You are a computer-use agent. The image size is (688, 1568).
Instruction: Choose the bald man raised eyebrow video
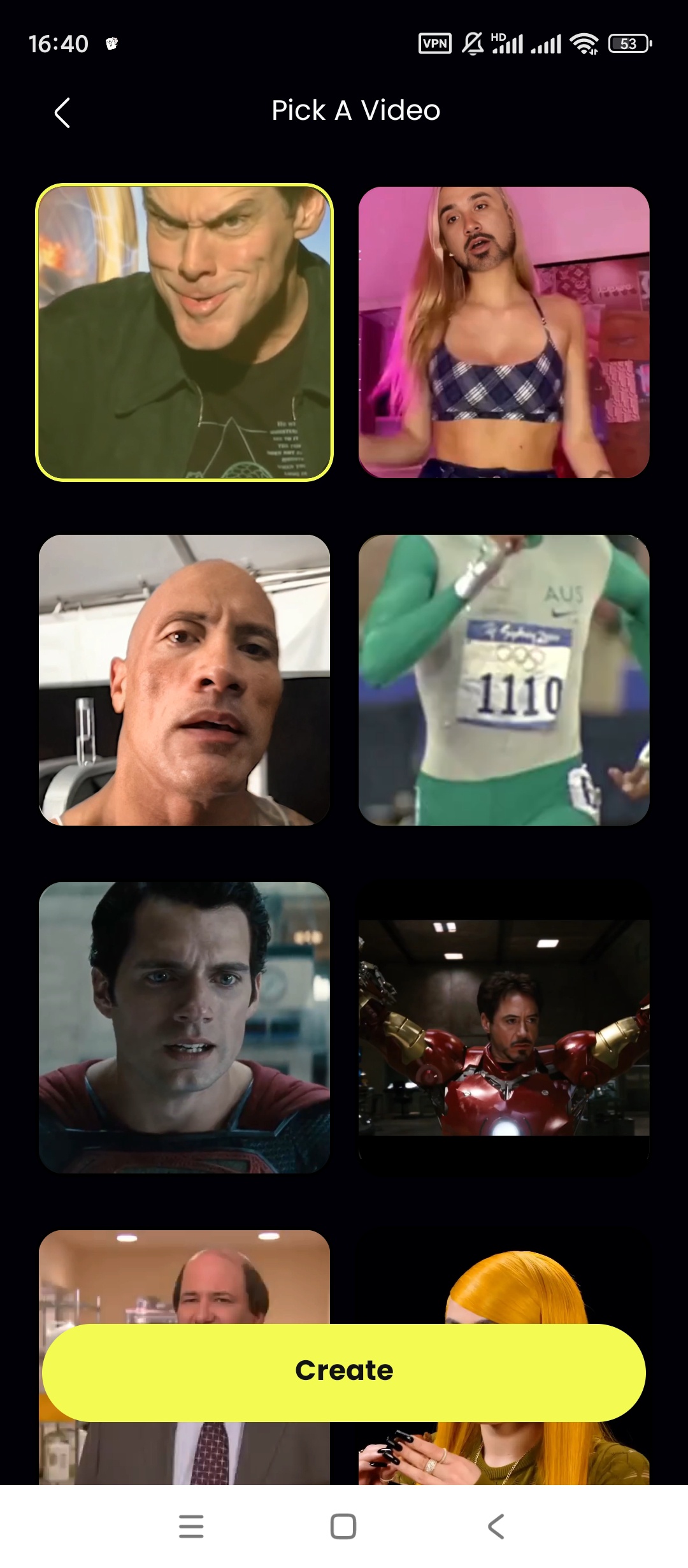[184, 680]
